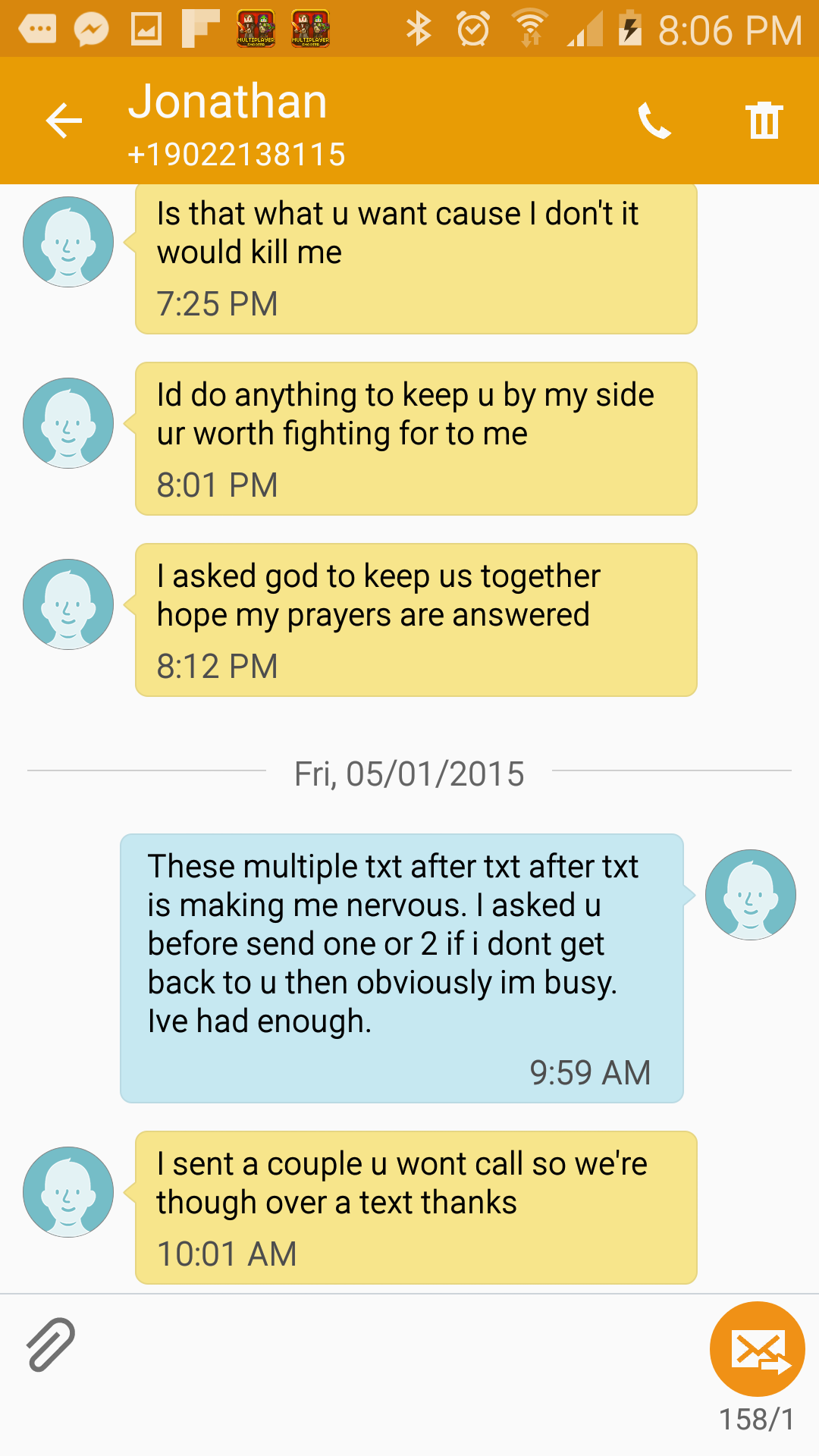The image size is (819, 1456).
Task: Open avatar beside 'Is that what u want' message
Action: [x=68, y=242]
